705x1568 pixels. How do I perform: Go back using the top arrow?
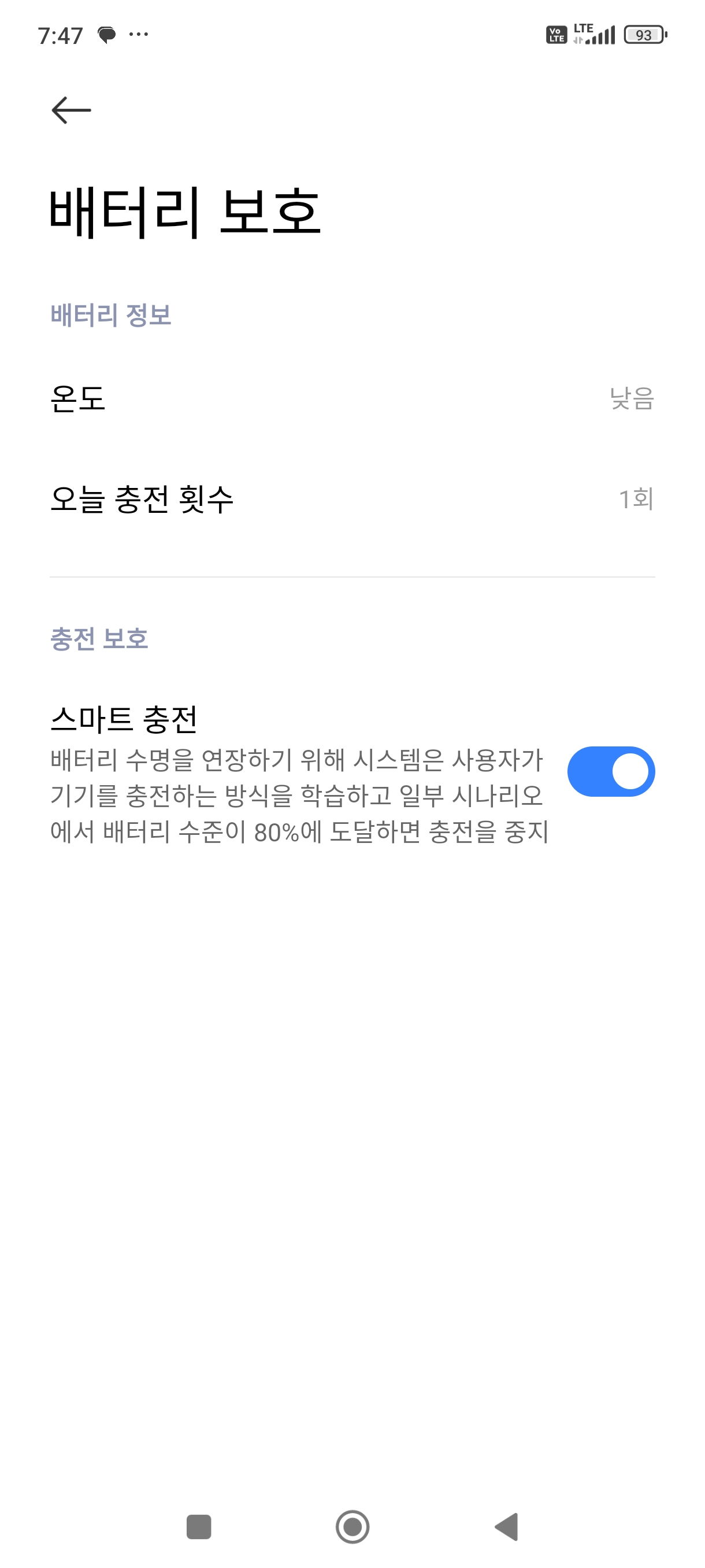[x=71, y=110]
